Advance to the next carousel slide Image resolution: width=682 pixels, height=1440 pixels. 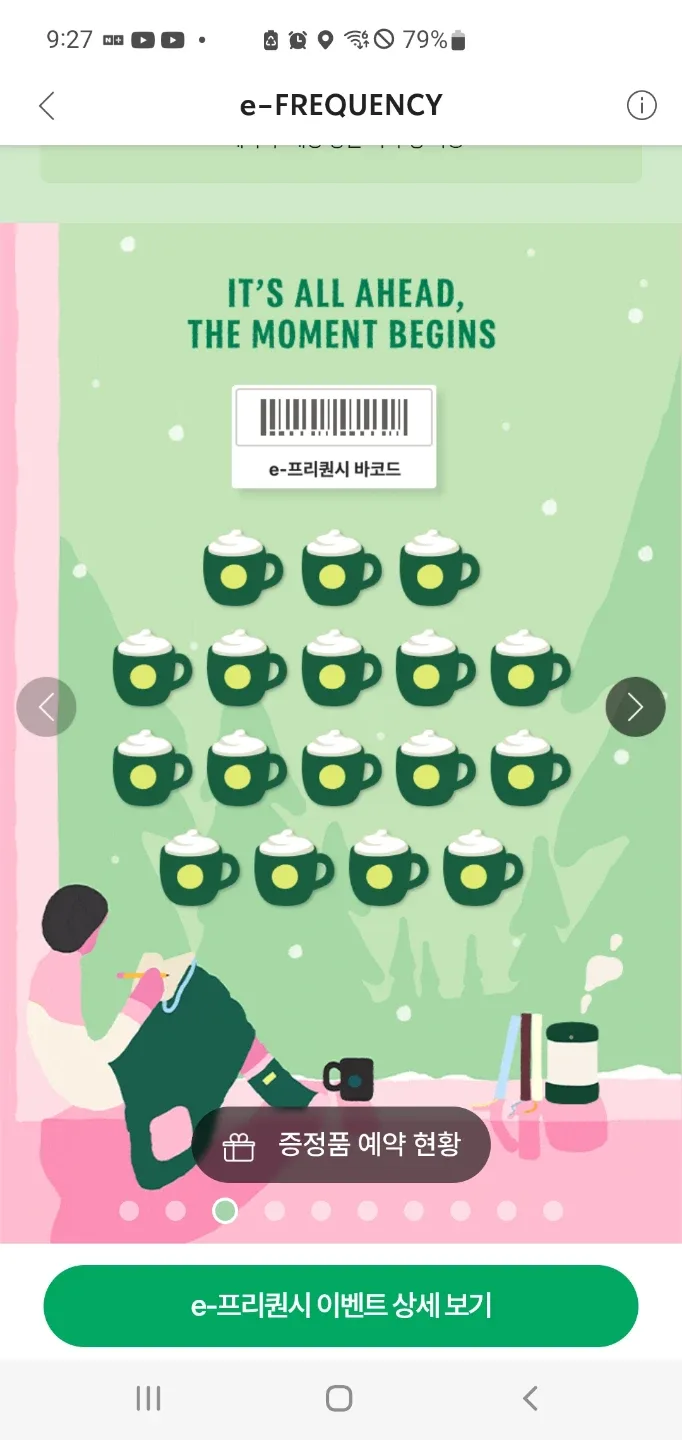coord(635,707)
